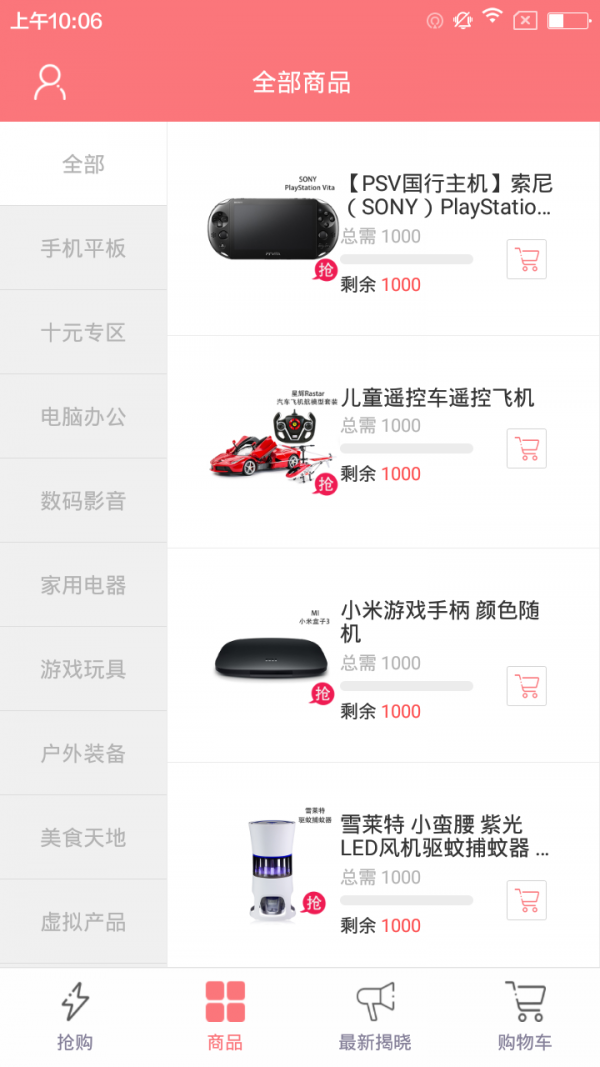
Task: Select the 全部 category
Action: (x=83, y=164)
